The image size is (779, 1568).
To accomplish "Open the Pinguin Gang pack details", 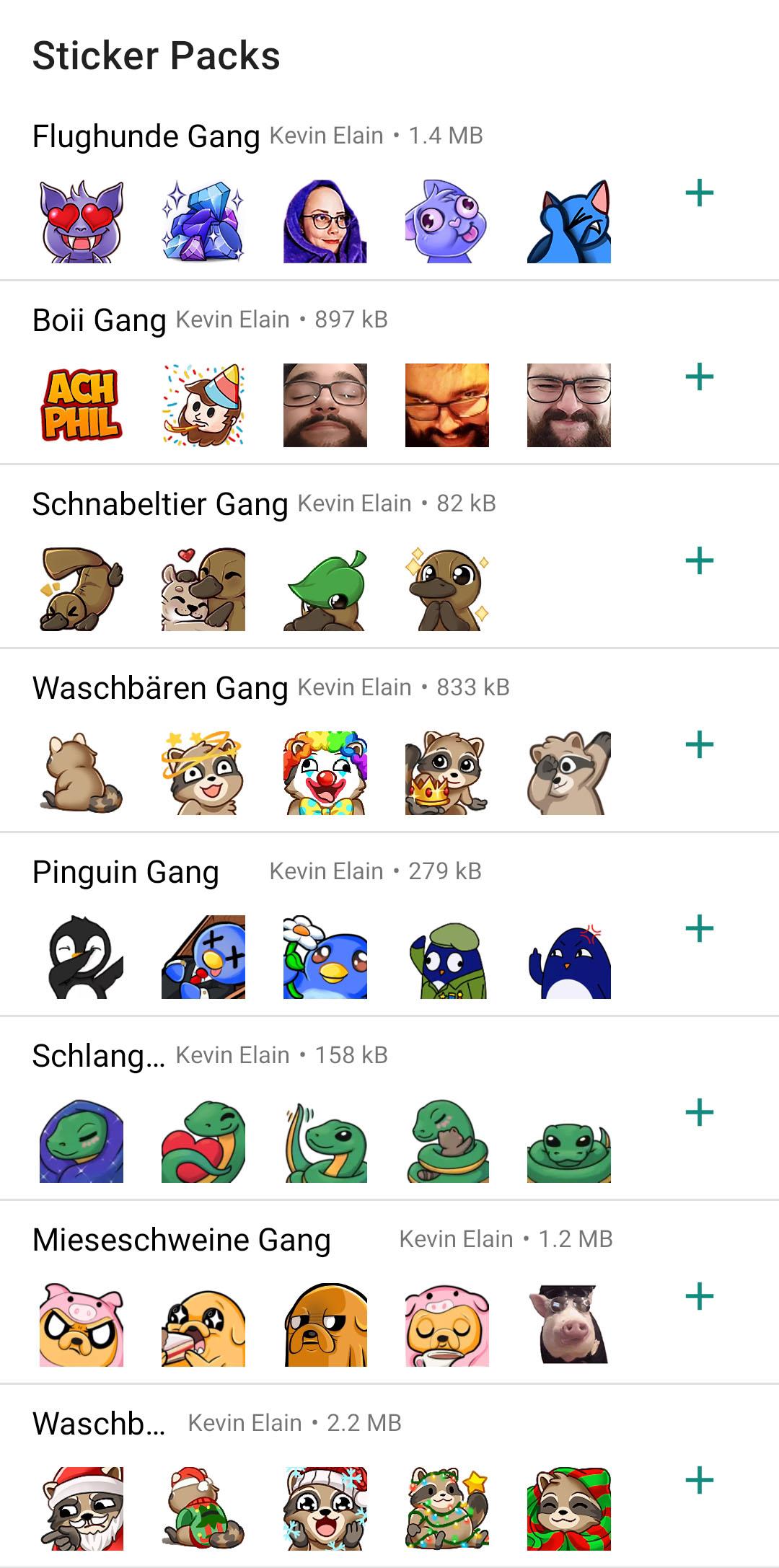I will point(126,872).
